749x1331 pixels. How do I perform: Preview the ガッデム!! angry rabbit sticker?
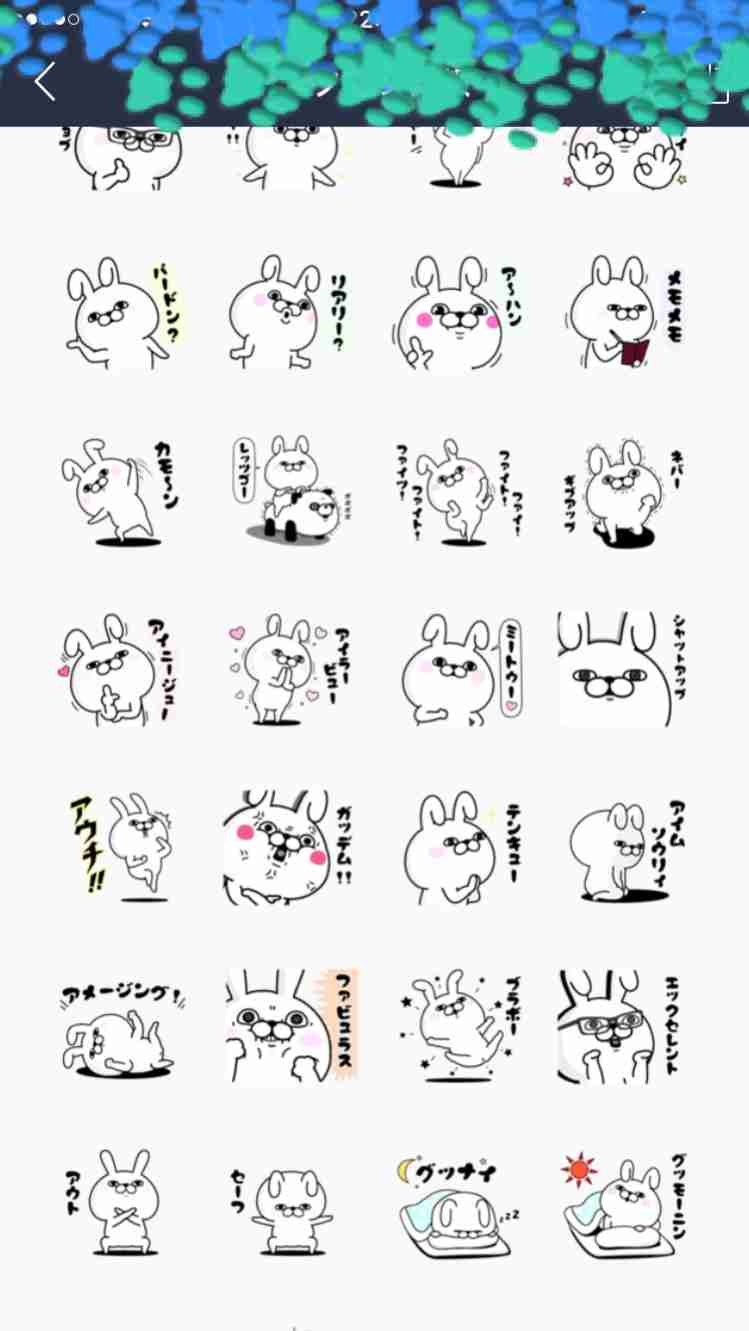288,847
